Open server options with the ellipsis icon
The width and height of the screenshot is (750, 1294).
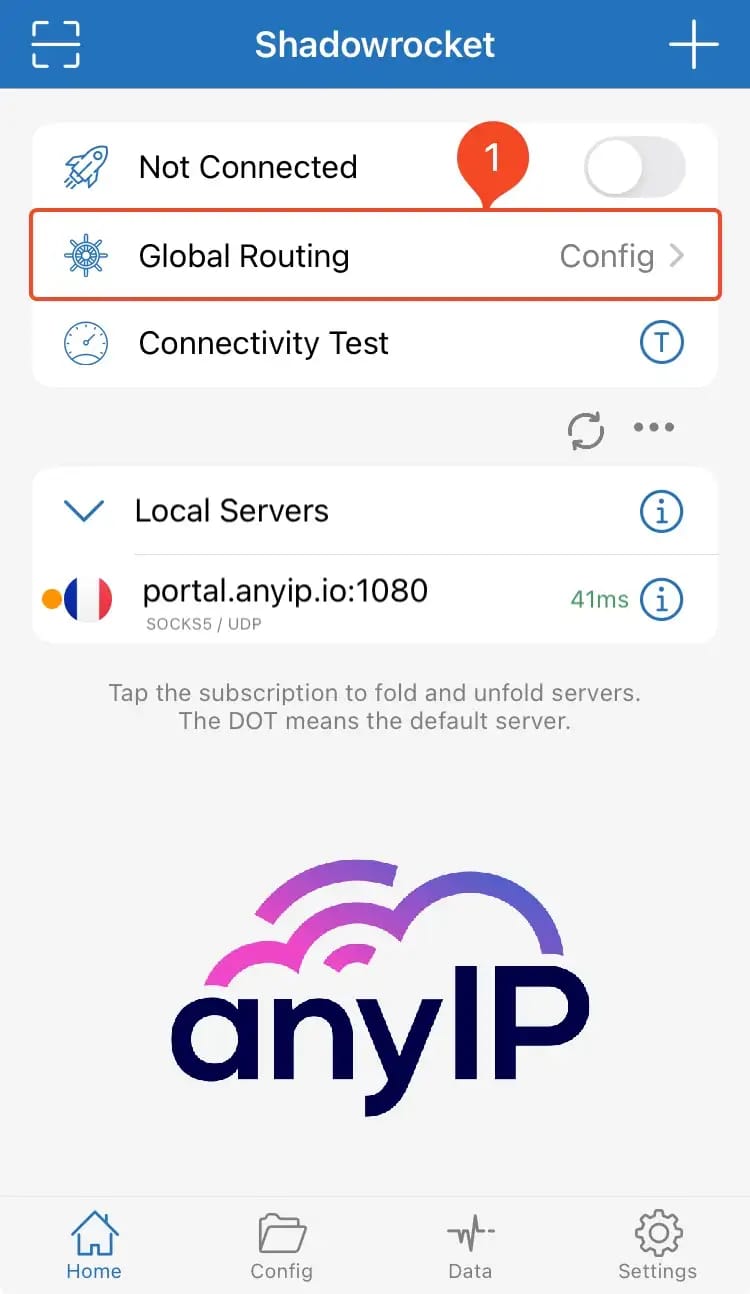coord(653,427)
